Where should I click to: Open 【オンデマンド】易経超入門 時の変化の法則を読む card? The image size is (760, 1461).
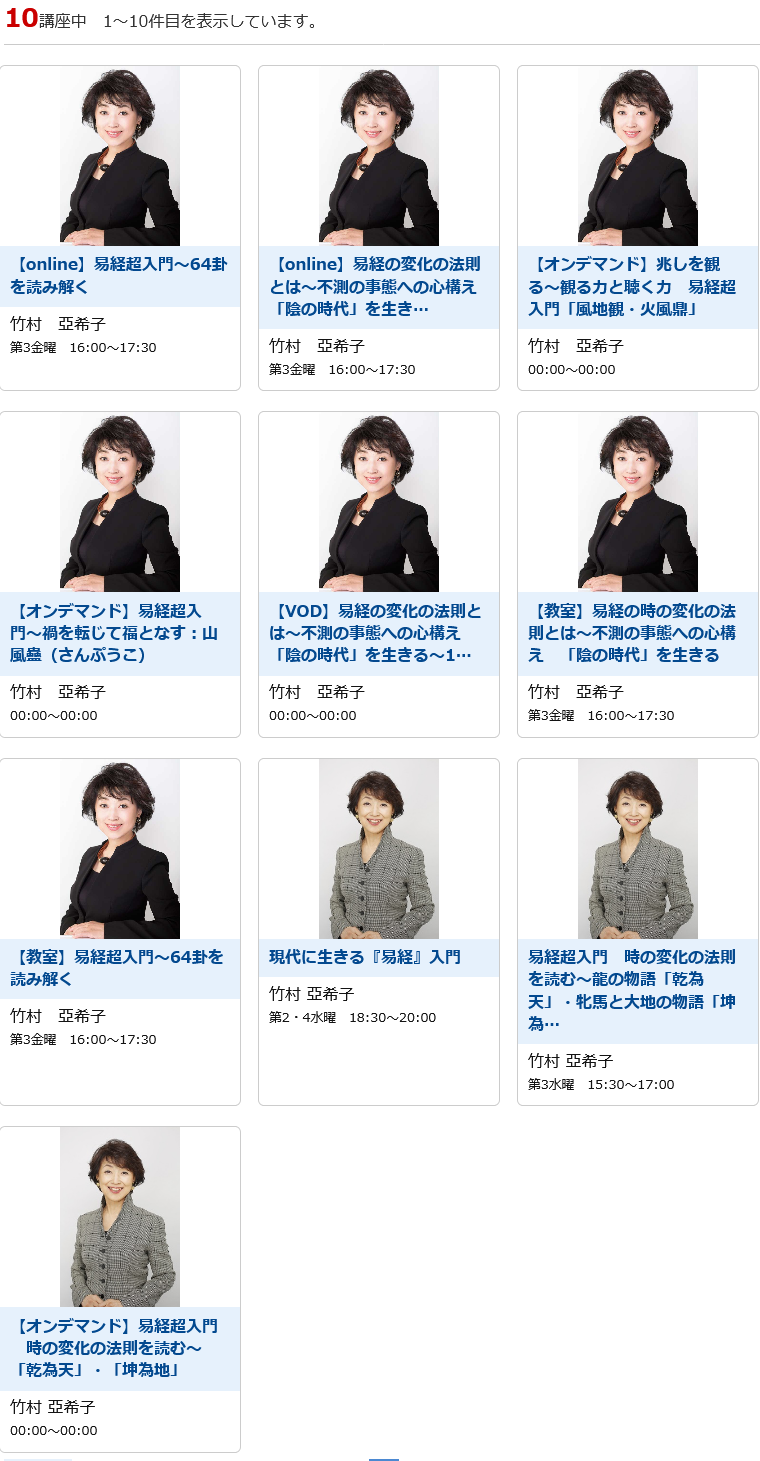119,1347
